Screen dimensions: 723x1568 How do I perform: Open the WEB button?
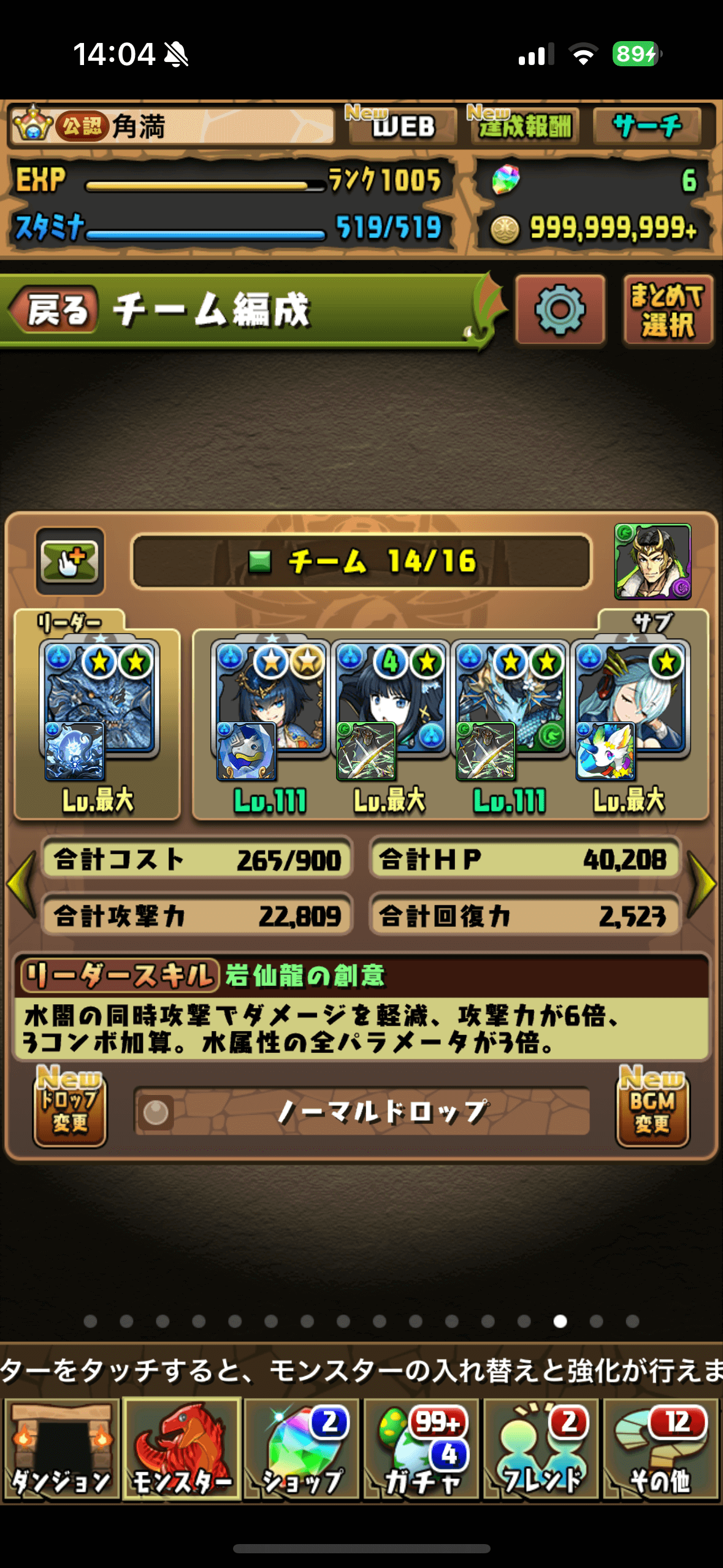(402, 126)
